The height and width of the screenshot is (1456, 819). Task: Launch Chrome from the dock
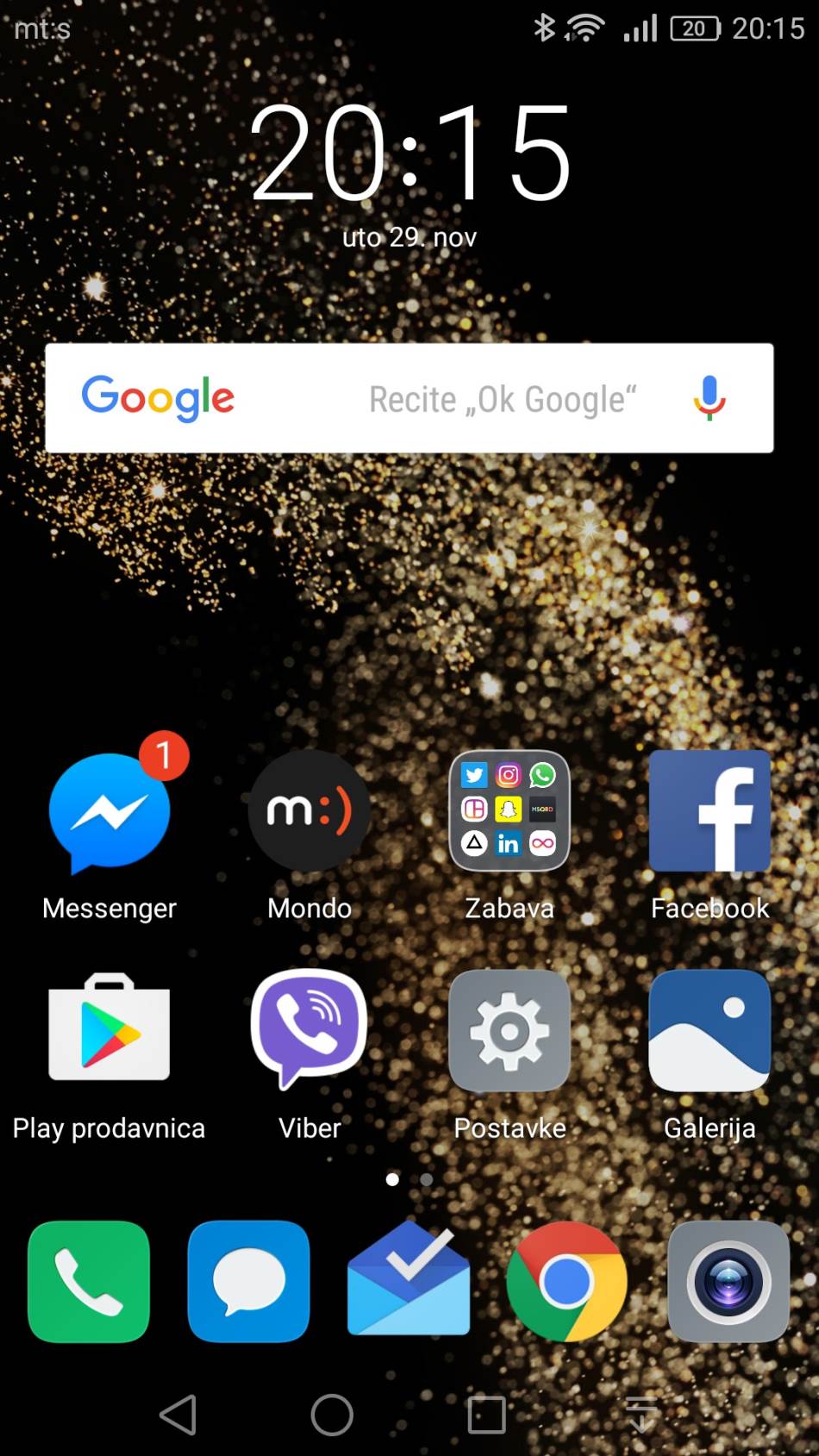coord(568,1282)
